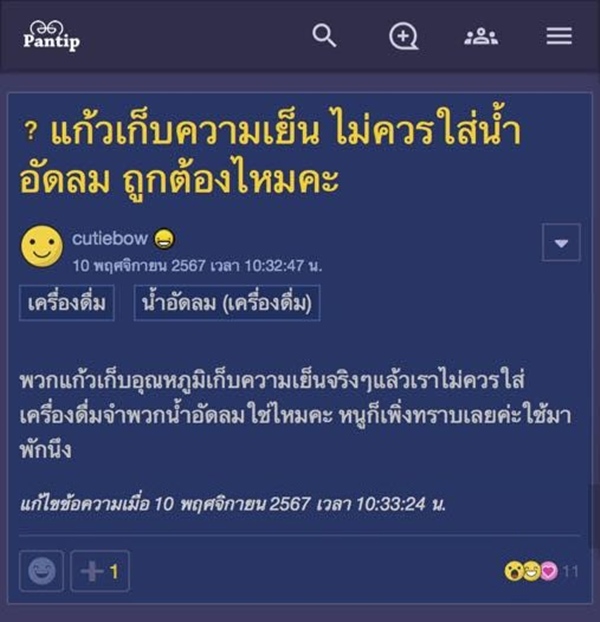Give the post a +1 vote
The width and height of the screenshot is (600, 622).
click(x=100, y=571)
